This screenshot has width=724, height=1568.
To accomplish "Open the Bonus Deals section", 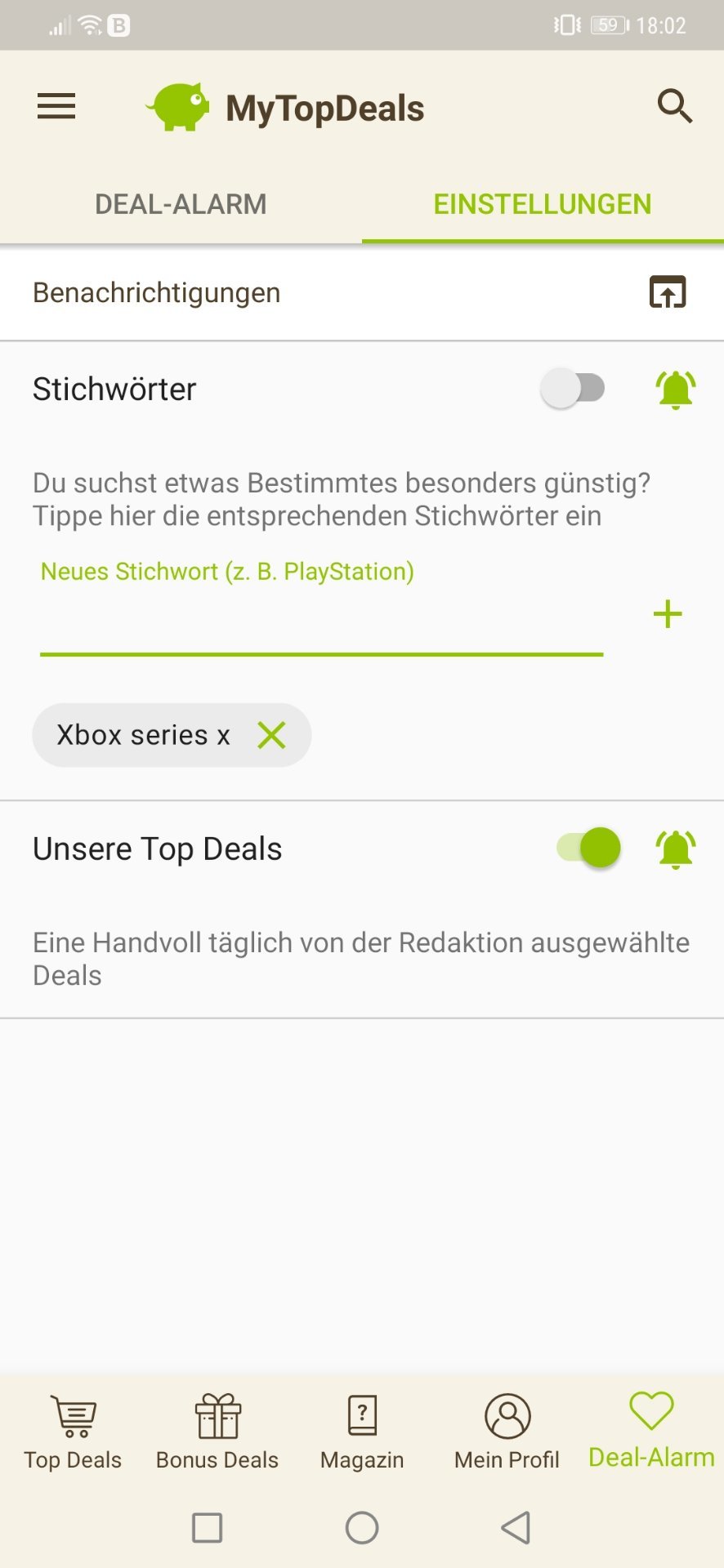I will click(x=217, y=1432).
